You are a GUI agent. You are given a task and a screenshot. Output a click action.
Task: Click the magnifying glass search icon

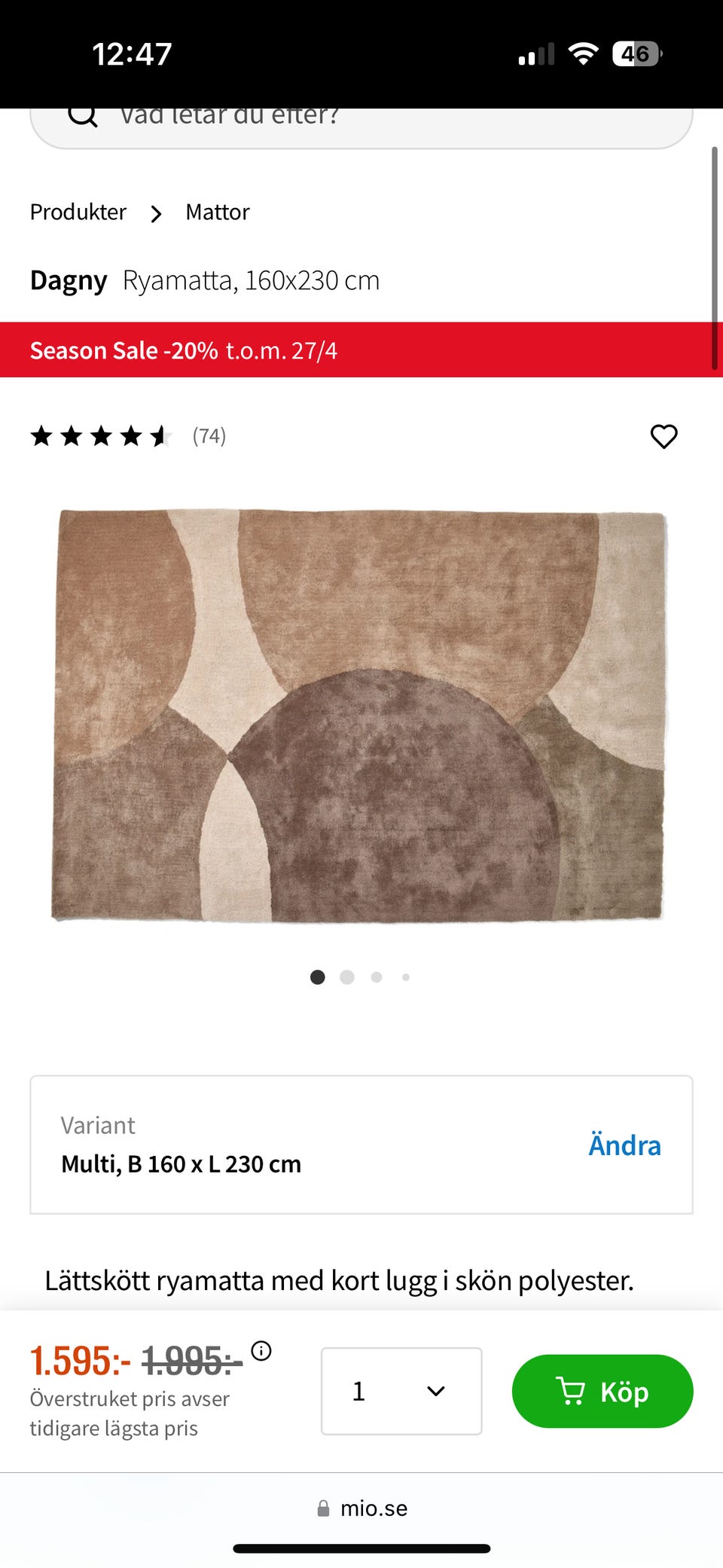point(81,115)
